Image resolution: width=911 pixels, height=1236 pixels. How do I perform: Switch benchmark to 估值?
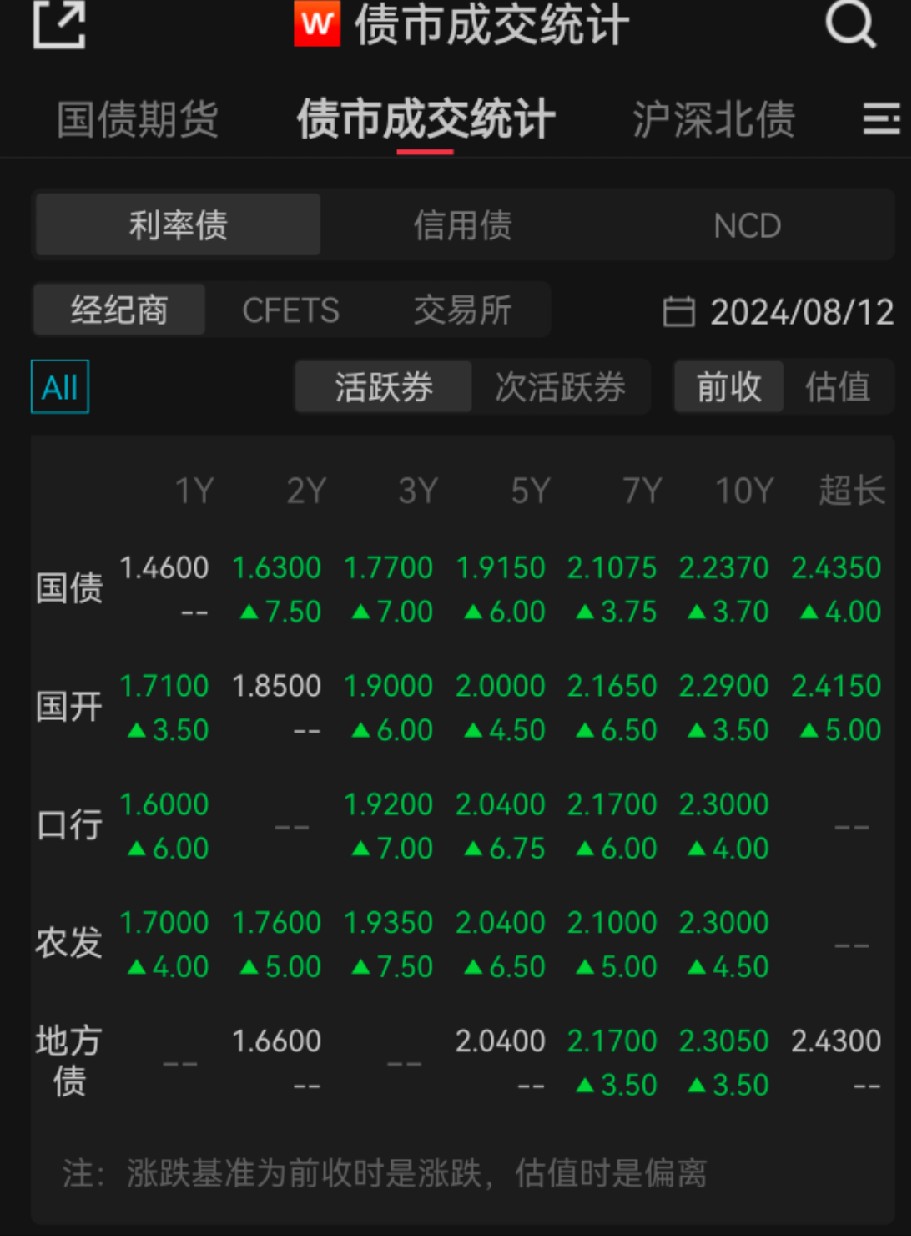(840, 387)
